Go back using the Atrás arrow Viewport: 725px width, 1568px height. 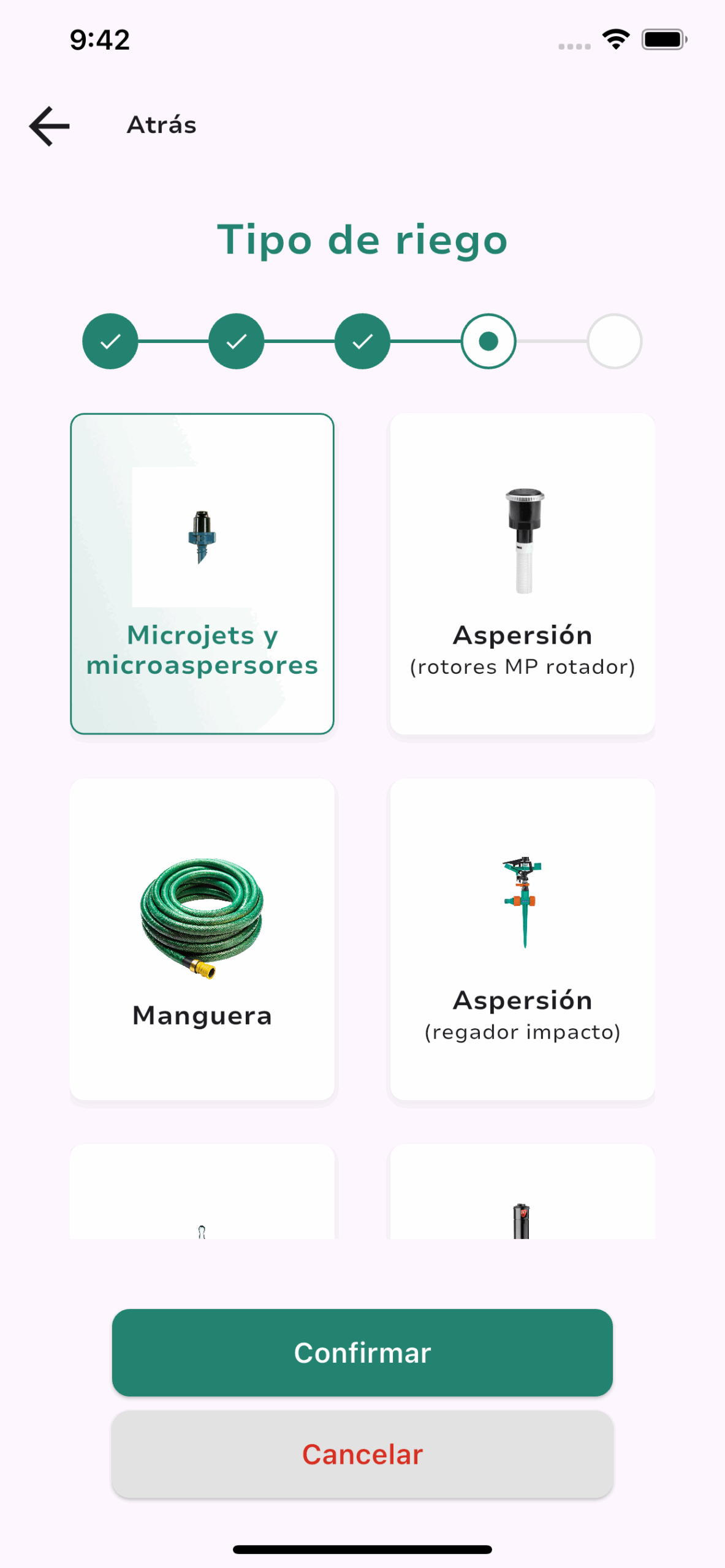click(50, 126)
